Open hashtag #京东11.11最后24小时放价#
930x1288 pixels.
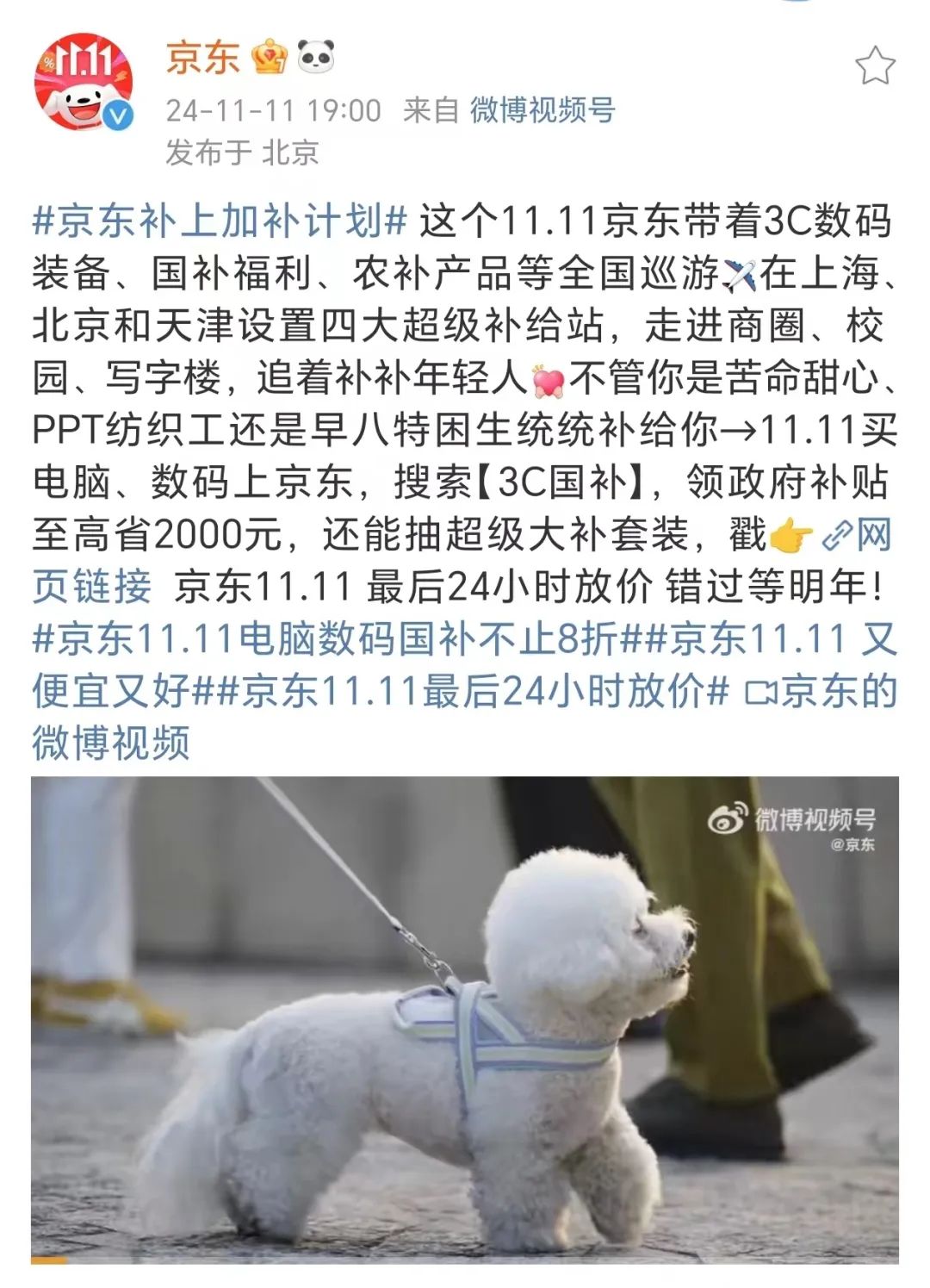point(482,690)
